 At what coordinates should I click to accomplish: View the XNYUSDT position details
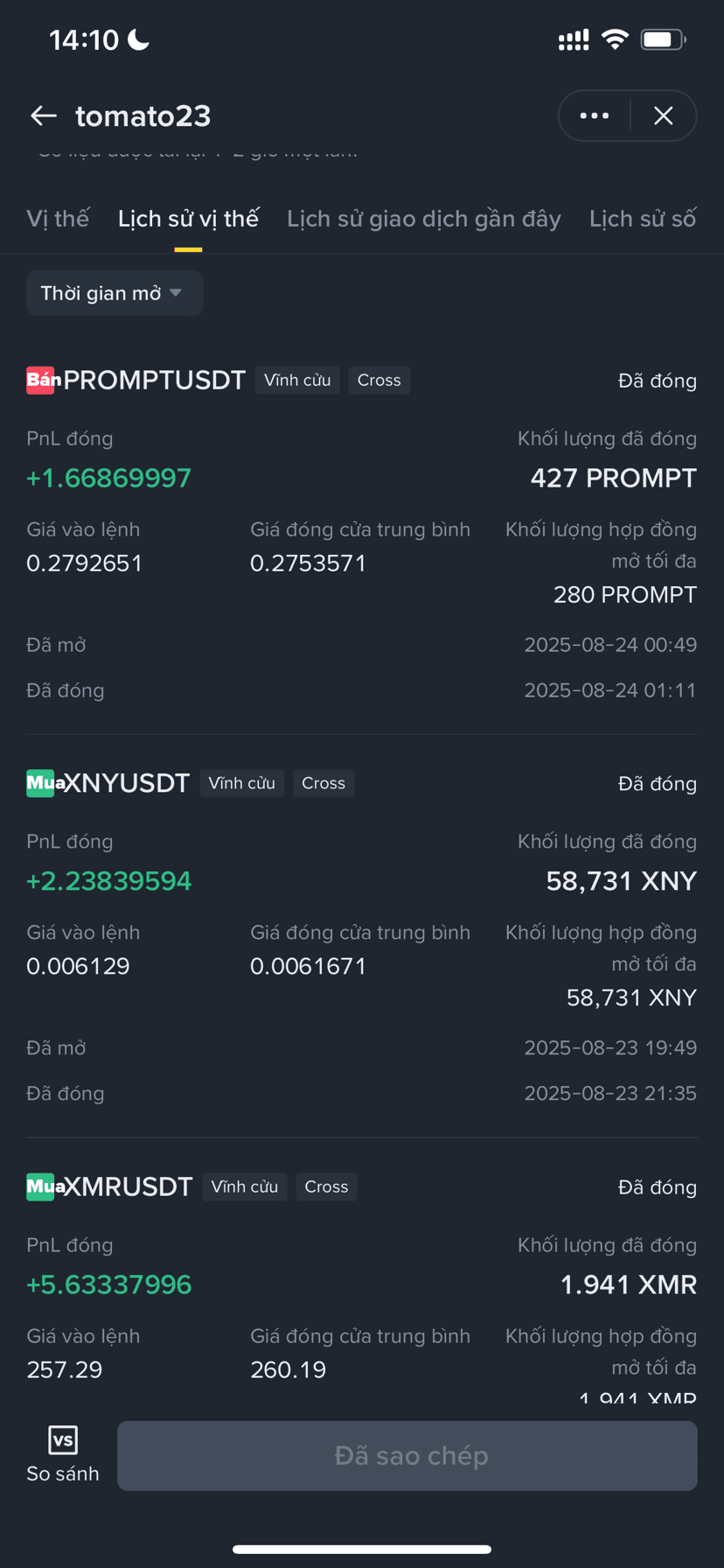coord(126,783)
